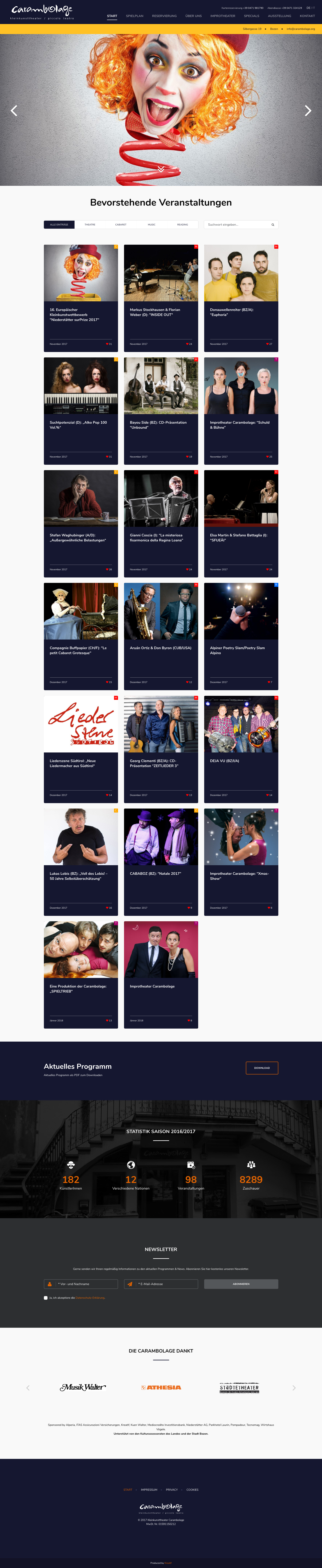Open Alpiner Poetry Slam event card
The image size is (322, 1568).
coord(241,636)
